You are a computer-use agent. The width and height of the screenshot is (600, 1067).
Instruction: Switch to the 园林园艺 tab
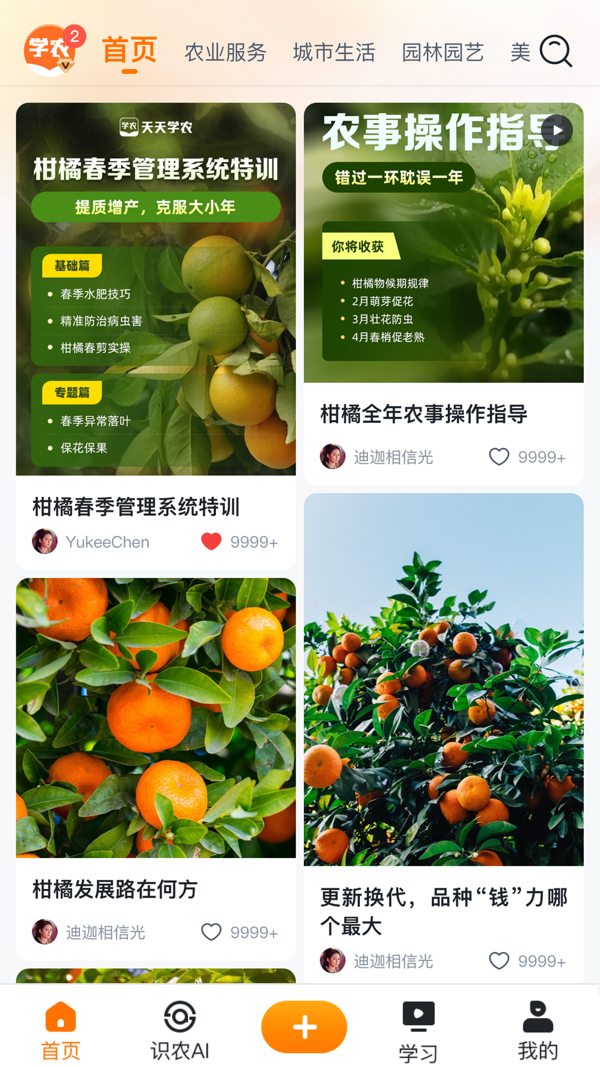coord(442,52)
